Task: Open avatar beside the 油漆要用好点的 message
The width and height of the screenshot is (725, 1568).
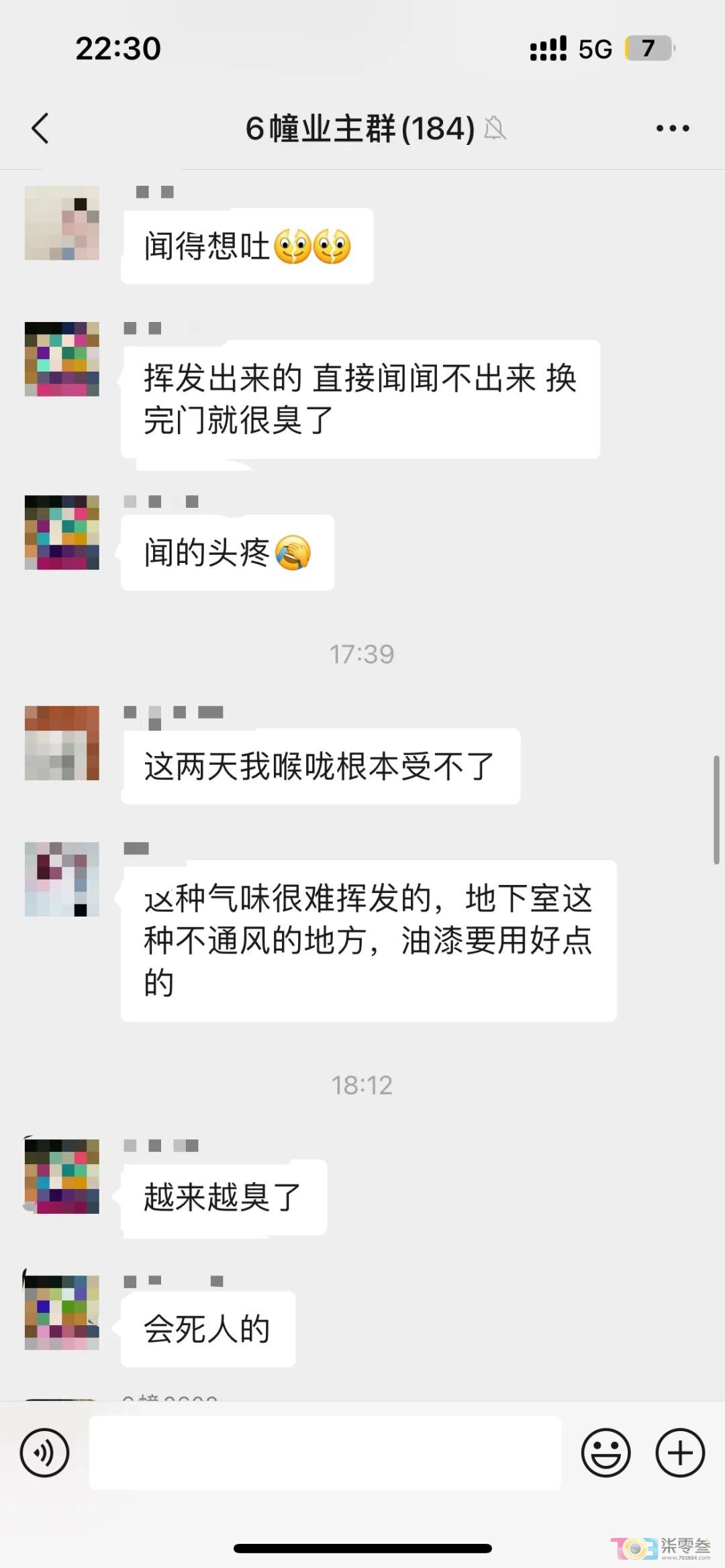Action: point(62,879)
